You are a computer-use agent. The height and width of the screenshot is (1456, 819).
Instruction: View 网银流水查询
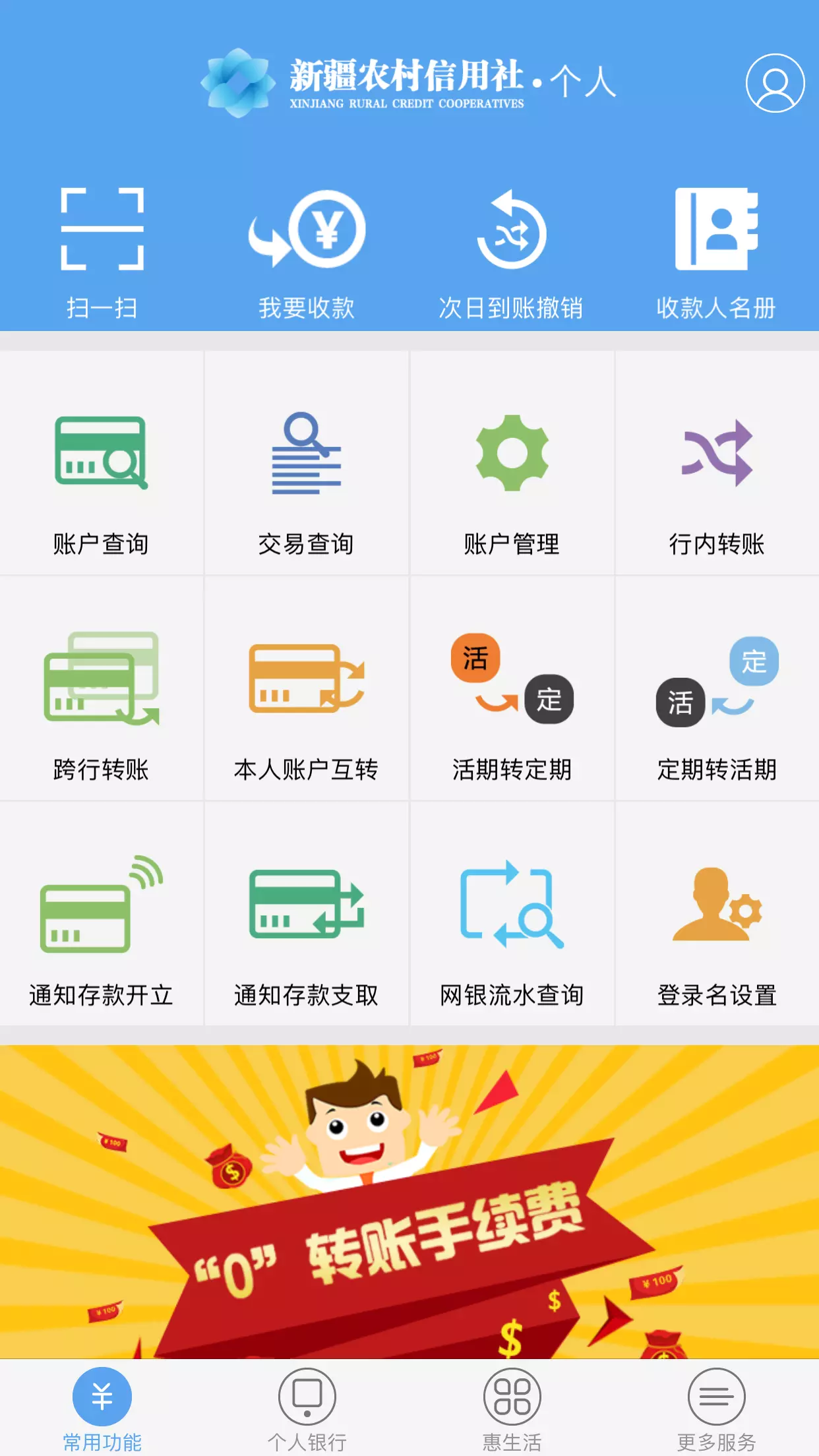[512, 914]
